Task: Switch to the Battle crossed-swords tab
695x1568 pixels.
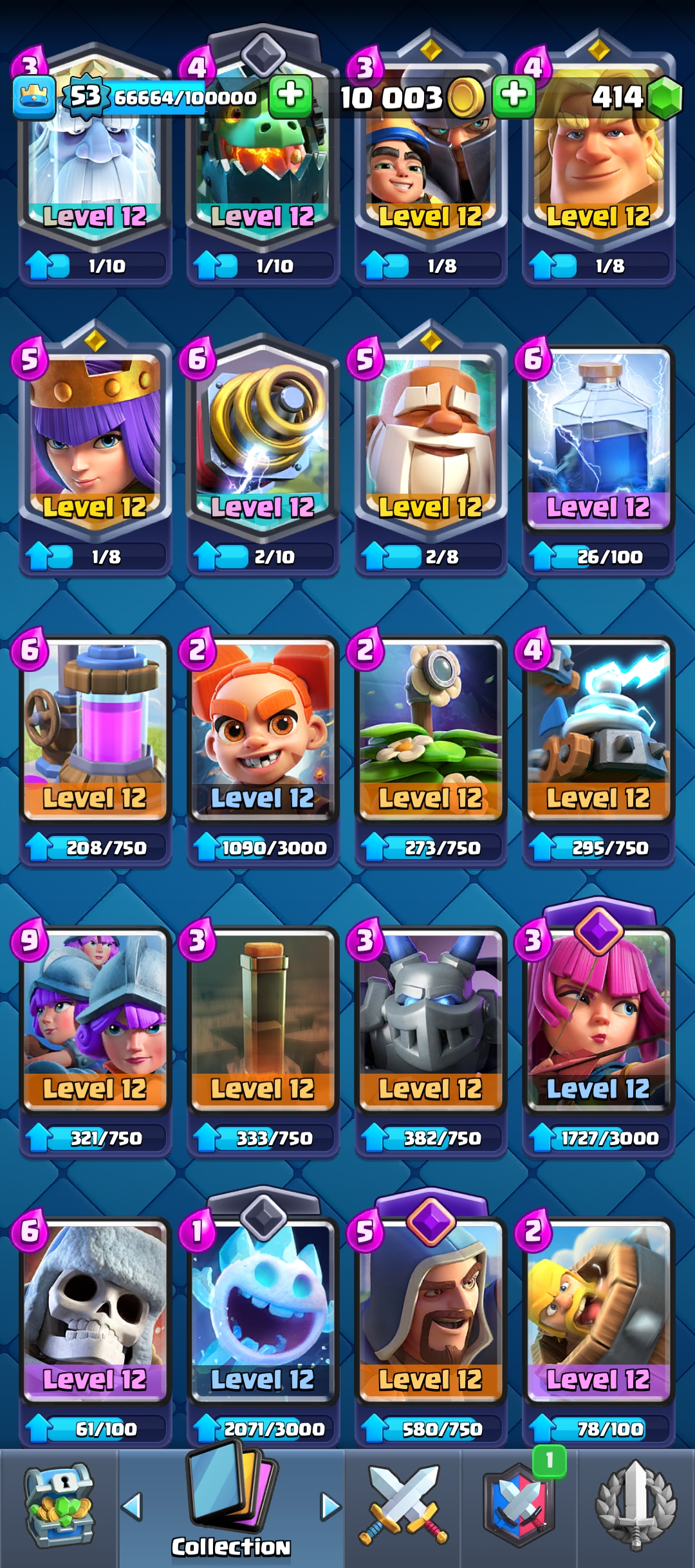Action: pos(403,1507)
